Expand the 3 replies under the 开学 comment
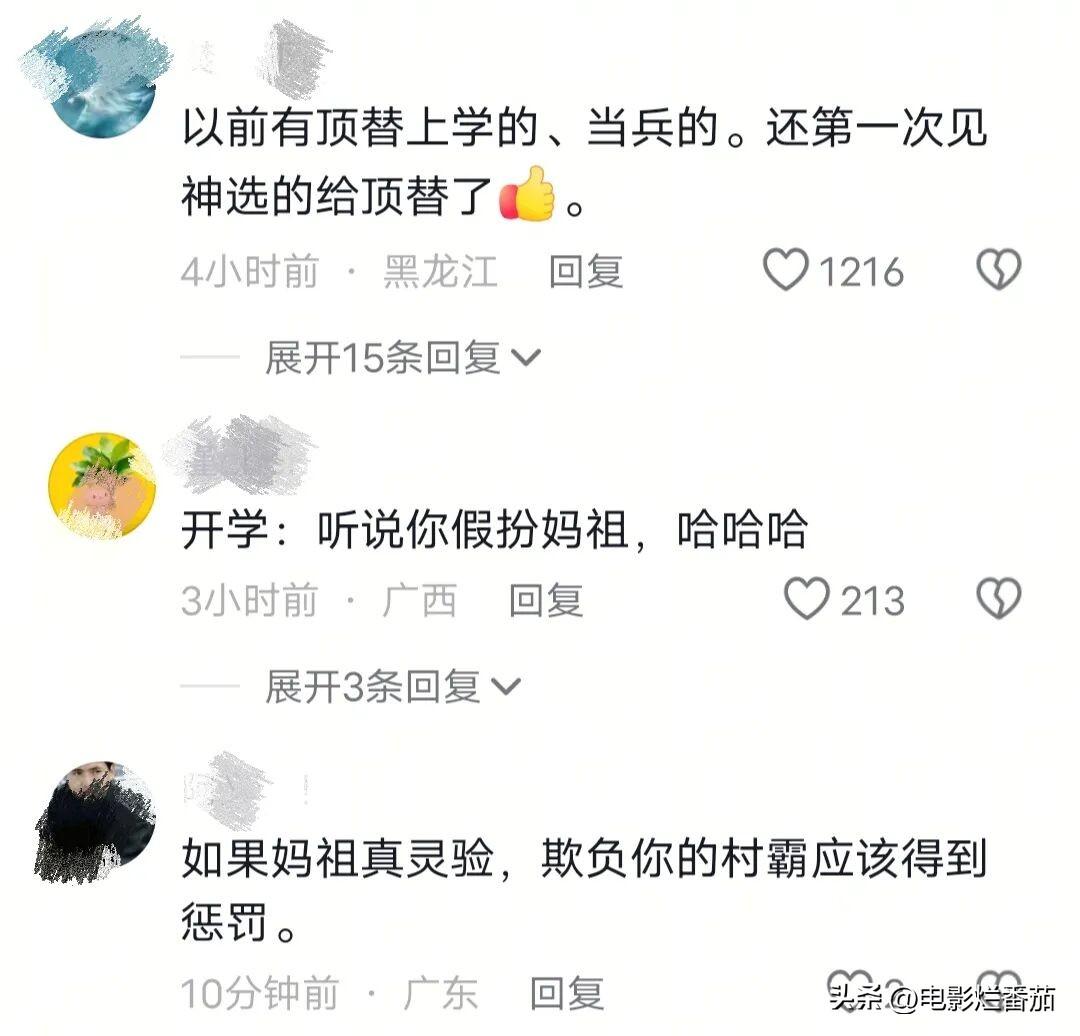The image size is (1080, 1036). pyautogui.click(x=392, y=686)
